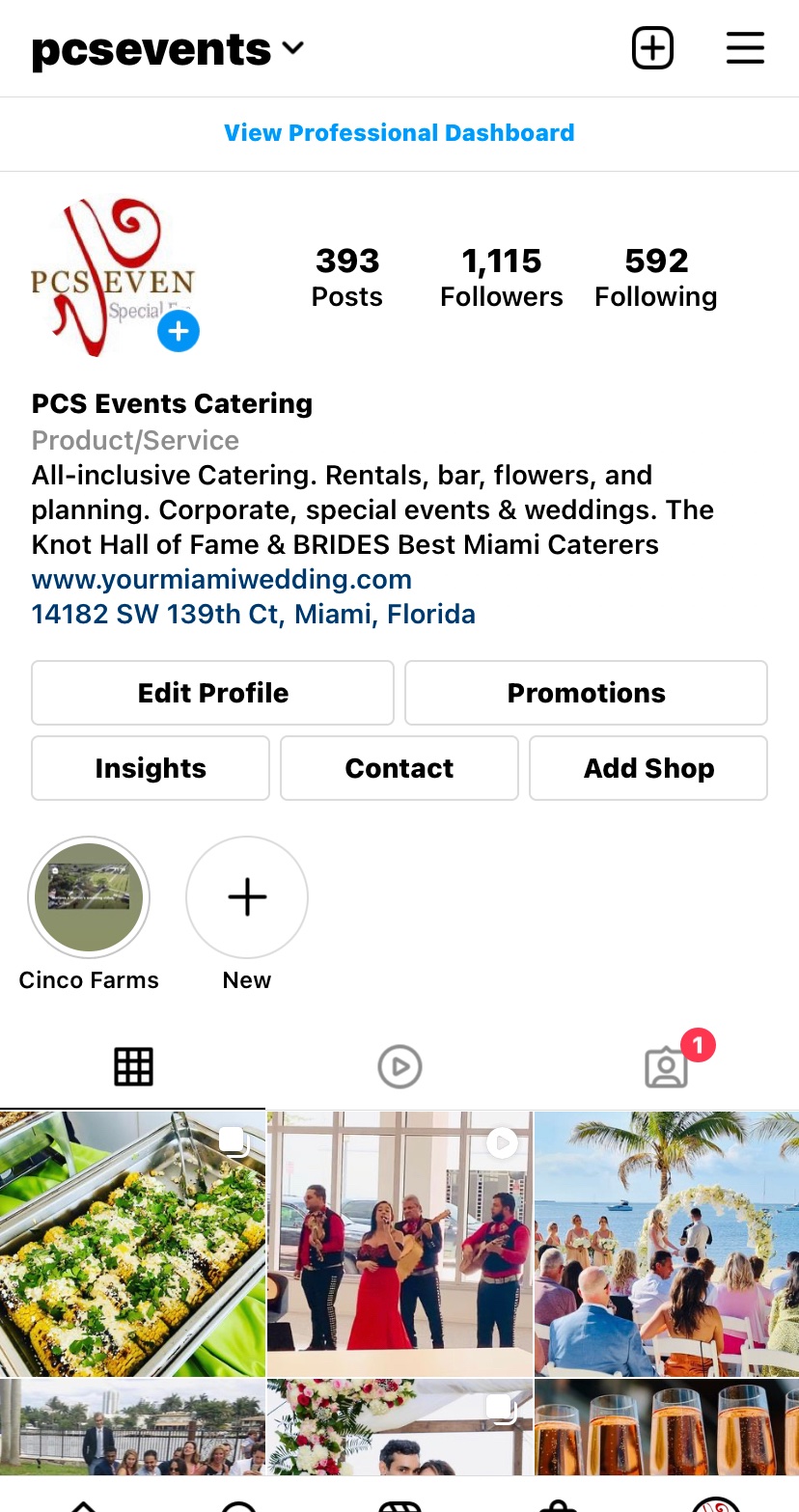Open View Professional Dashboard
Screen dimensions: 799x1512
click(399, 133)
